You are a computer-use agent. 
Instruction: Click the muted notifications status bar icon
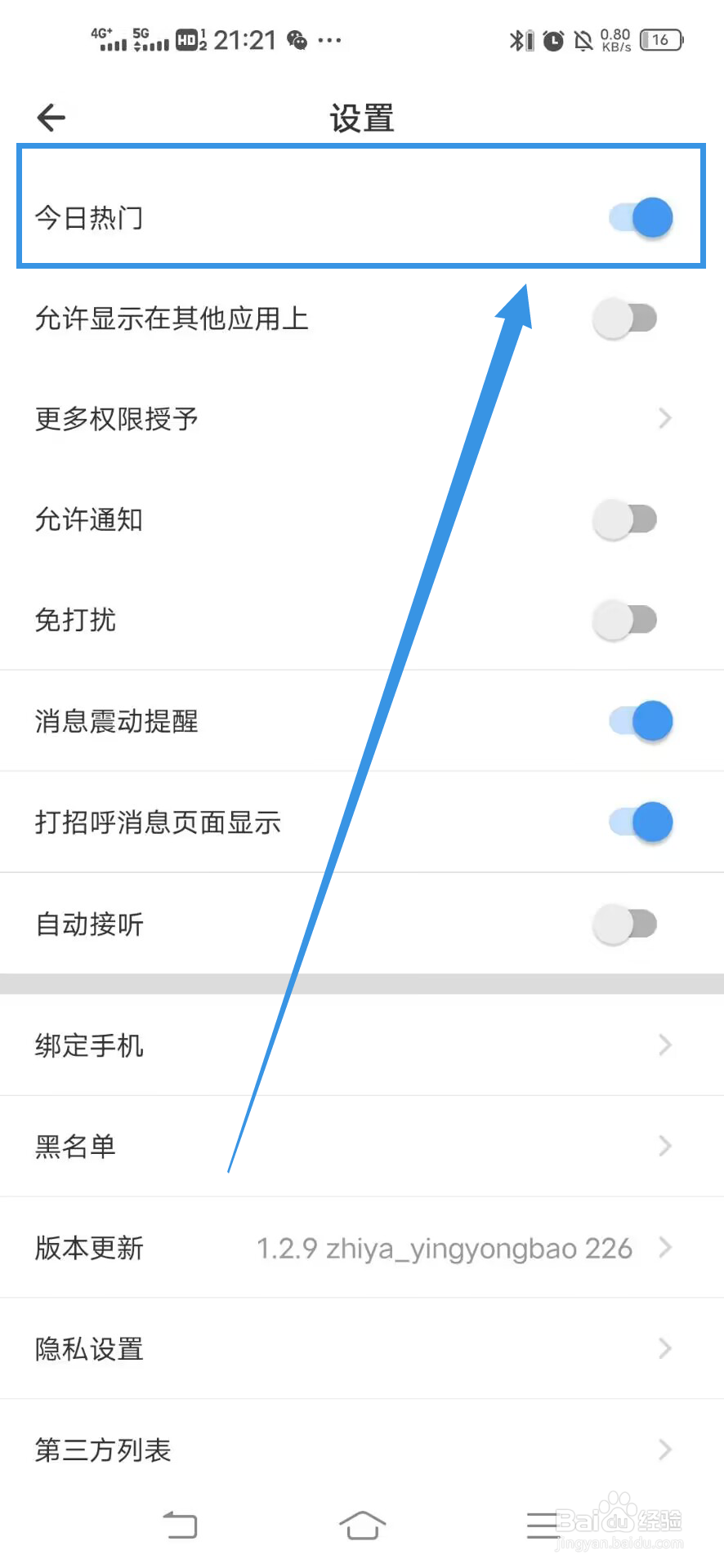pos(583,39)
